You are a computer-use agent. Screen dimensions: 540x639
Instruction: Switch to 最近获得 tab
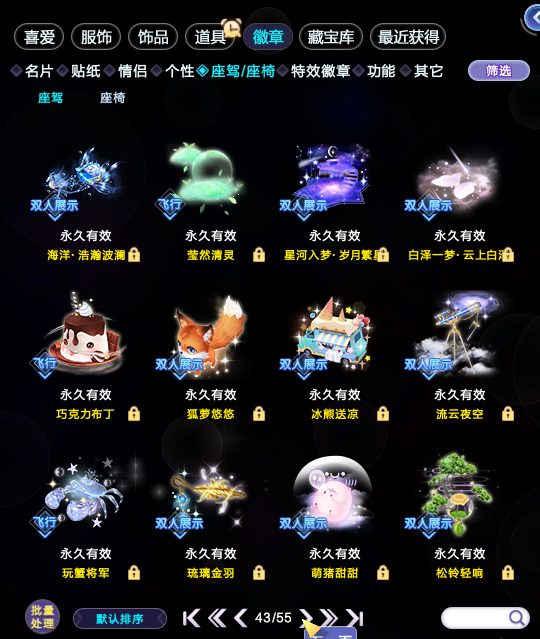(408, 37)
